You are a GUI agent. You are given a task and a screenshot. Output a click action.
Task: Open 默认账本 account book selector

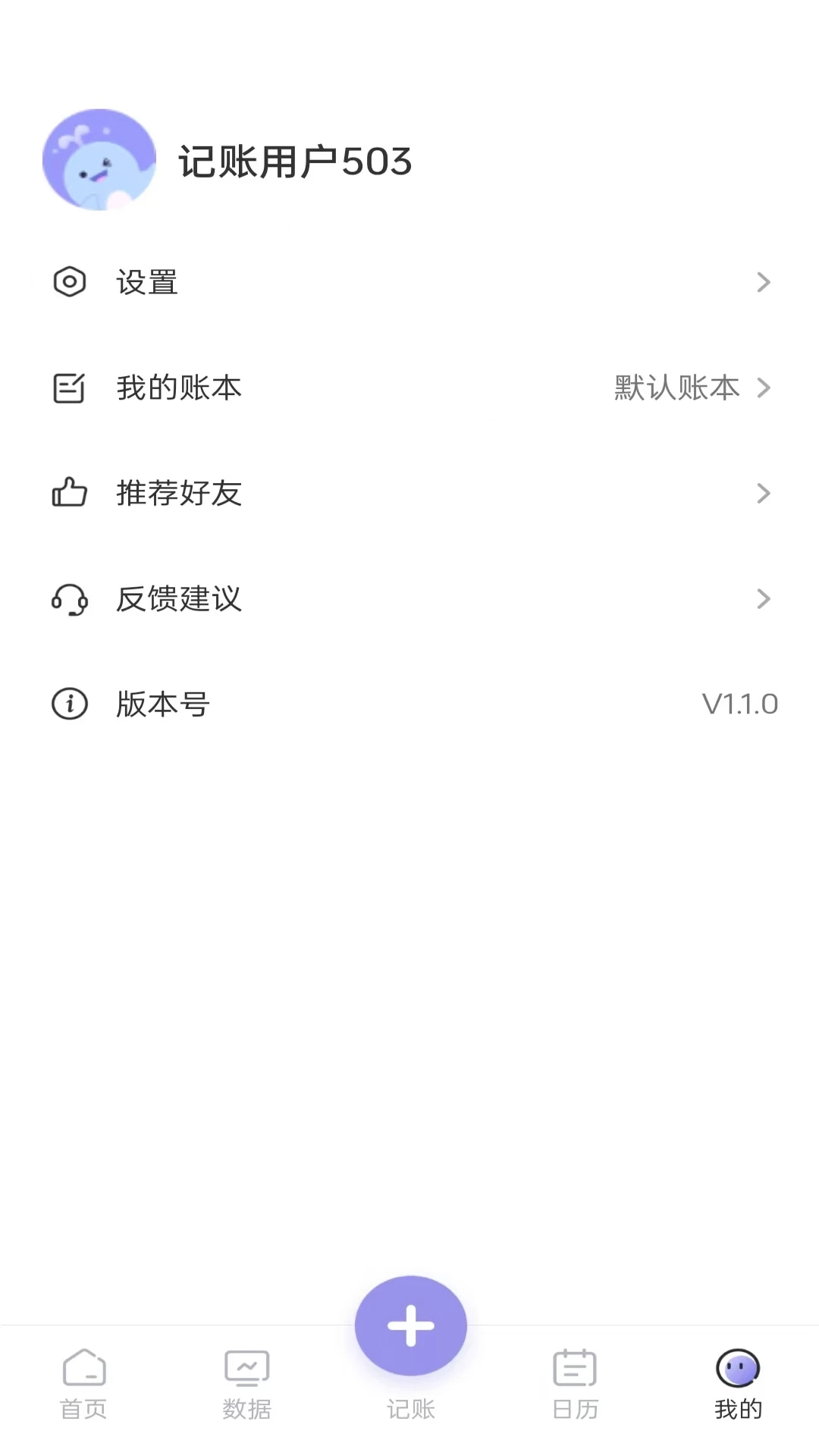(x=677, y=388)
